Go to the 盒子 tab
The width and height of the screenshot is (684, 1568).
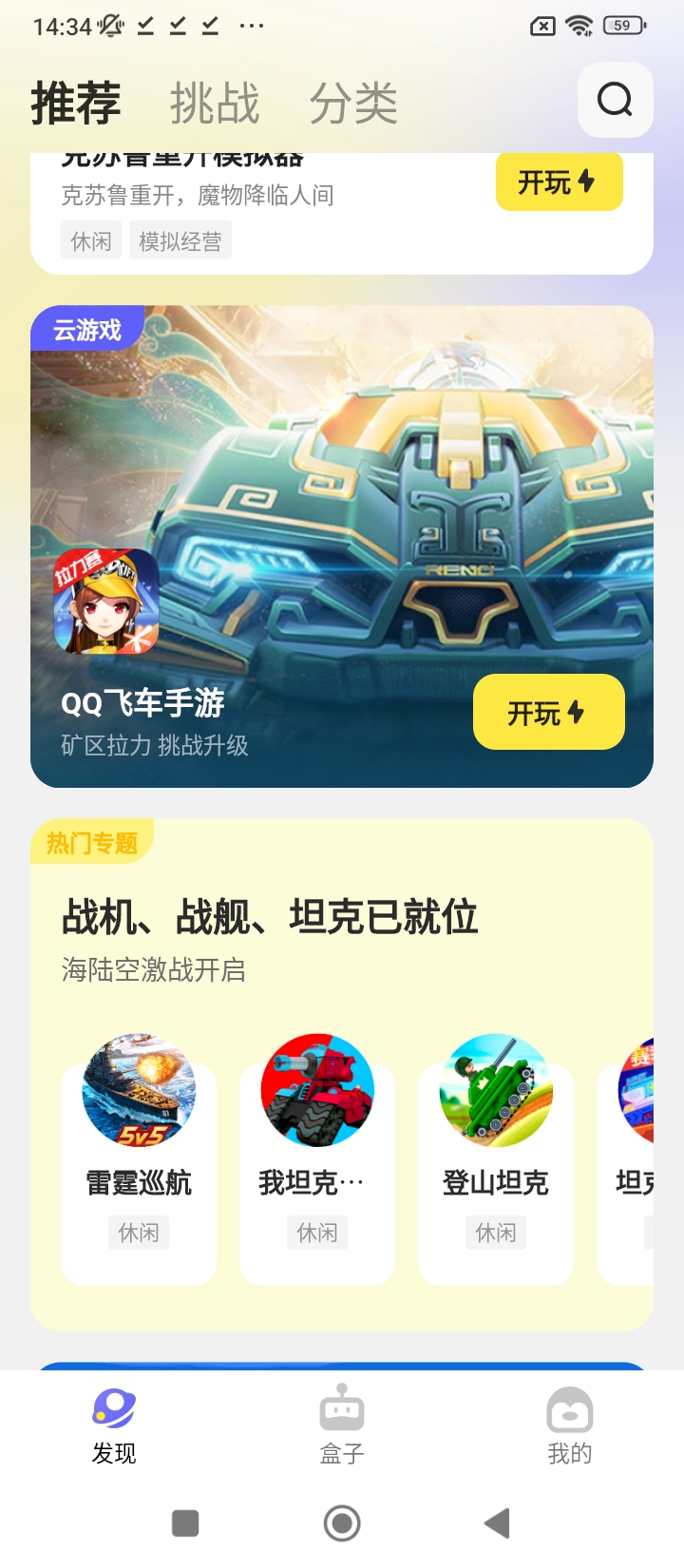pyautogui.click(x=342, y=1424)
